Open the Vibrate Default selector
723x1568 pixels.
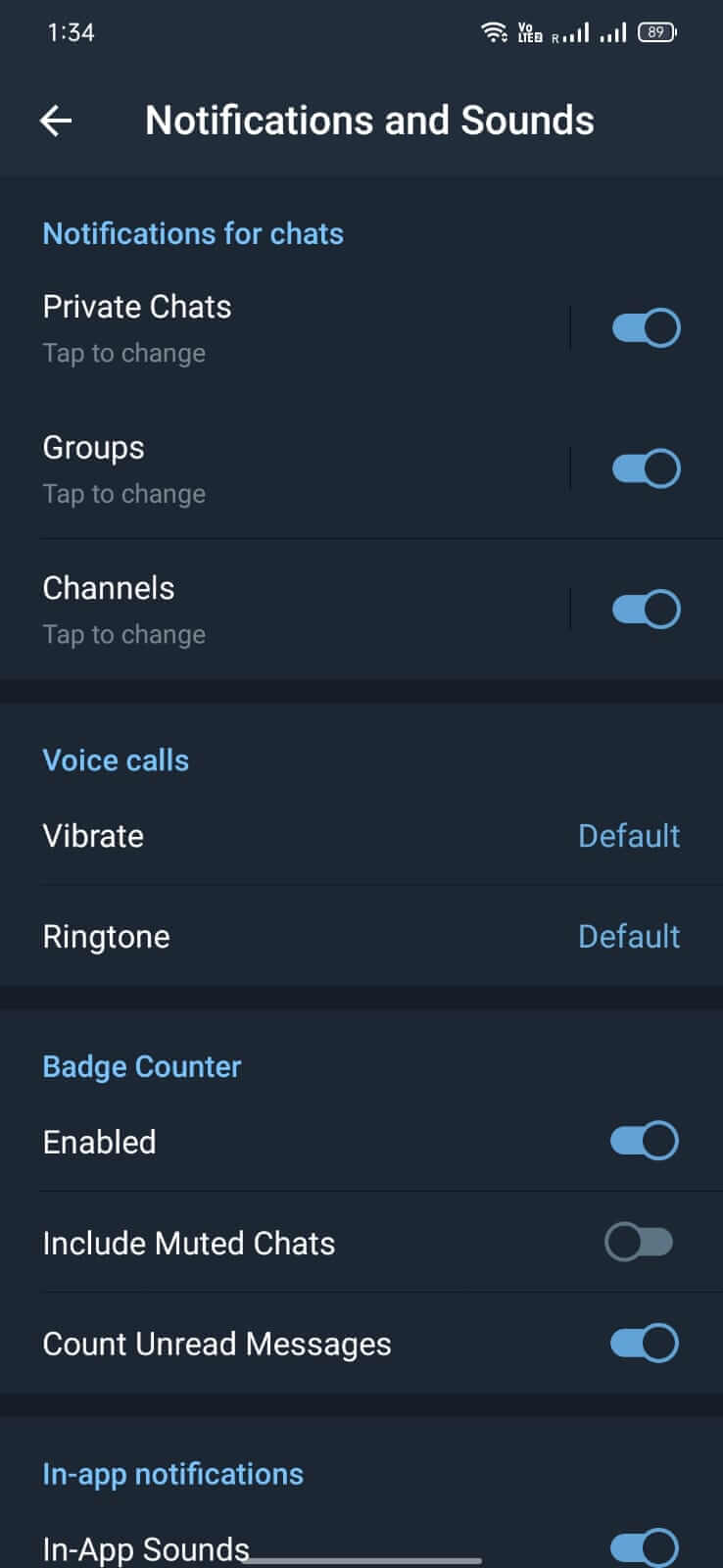coord(628,836)
